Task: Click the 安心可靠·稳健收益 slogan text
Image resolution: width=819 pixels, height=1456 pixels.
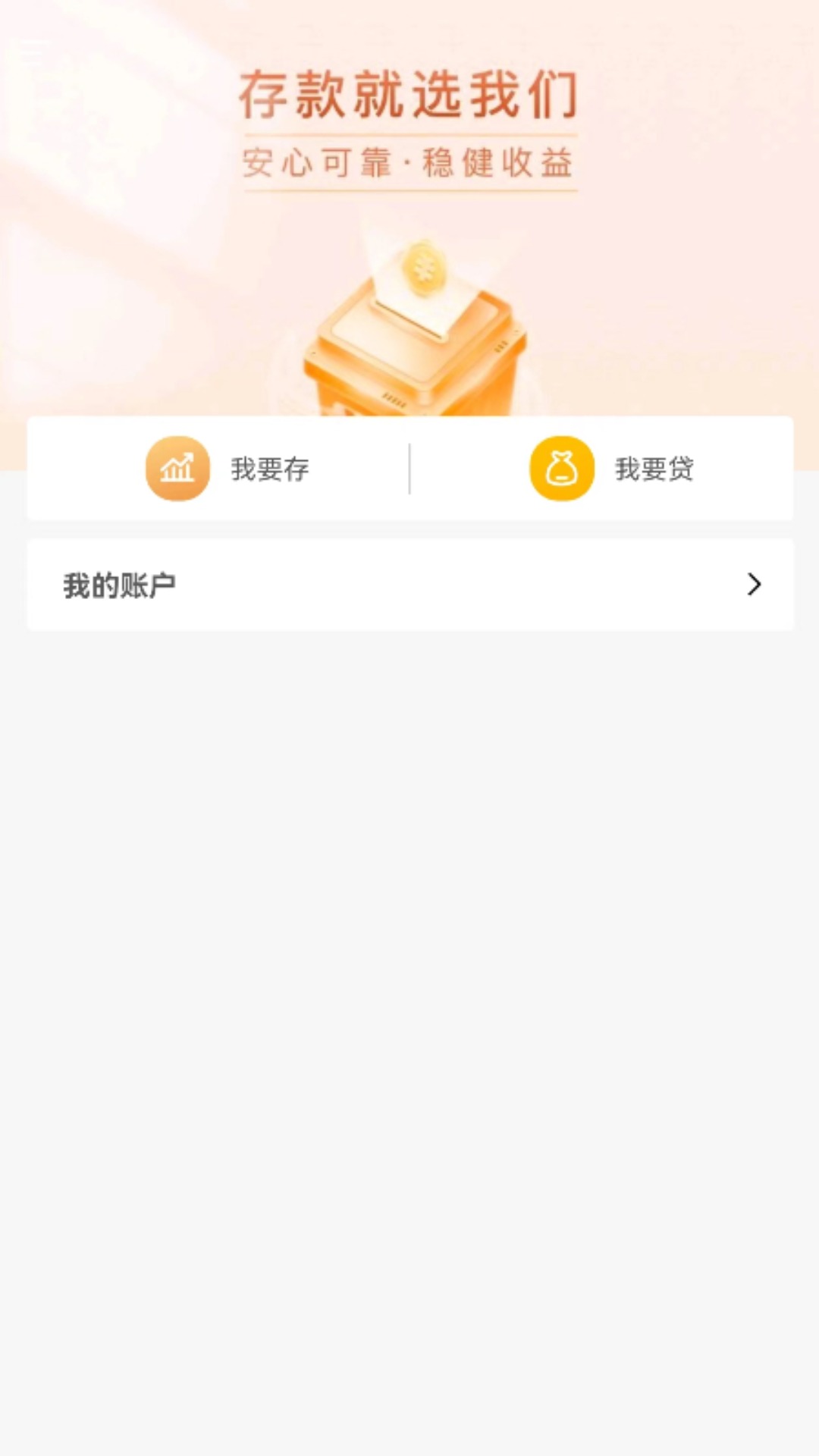Action: click(409, 162)
